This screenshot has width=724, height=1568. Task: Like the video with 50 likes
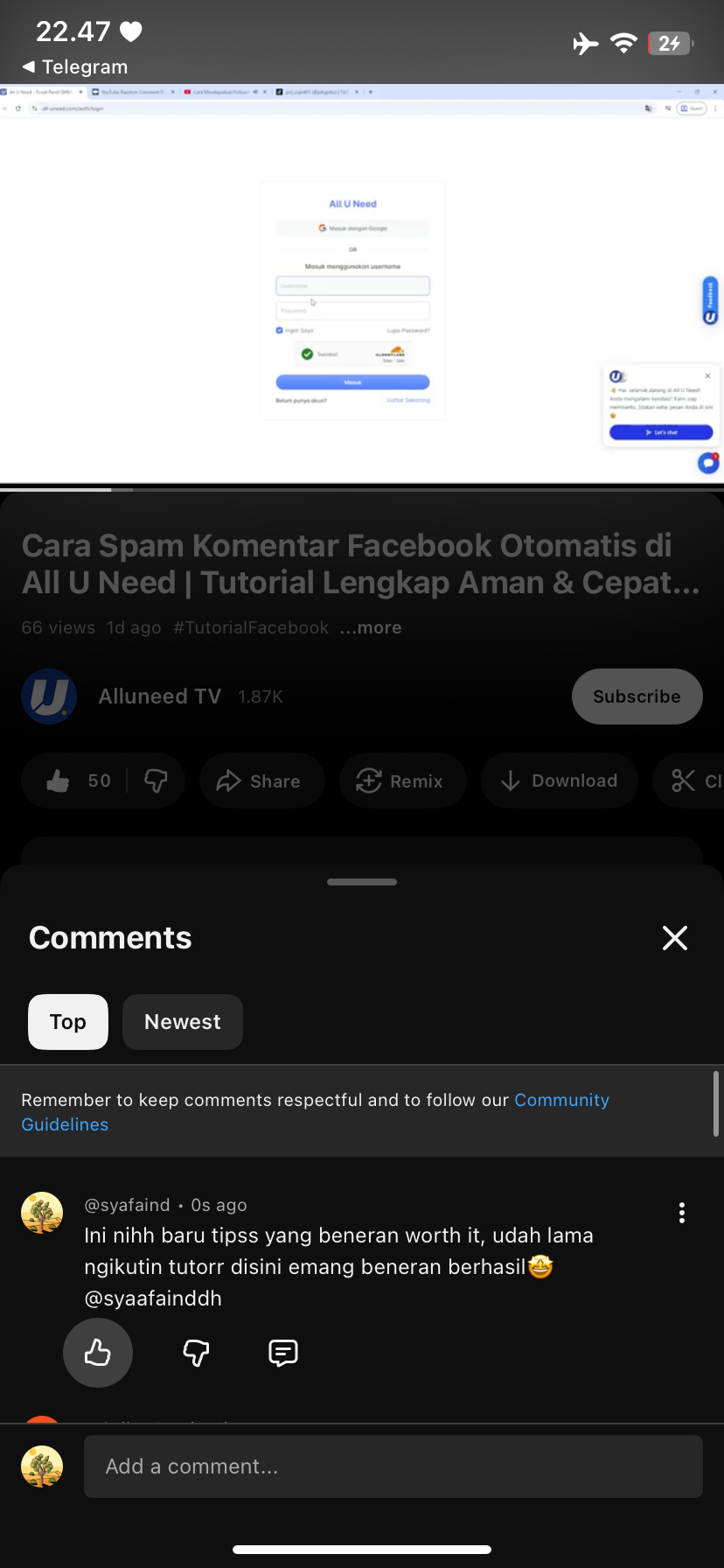(x=77, y=780)
